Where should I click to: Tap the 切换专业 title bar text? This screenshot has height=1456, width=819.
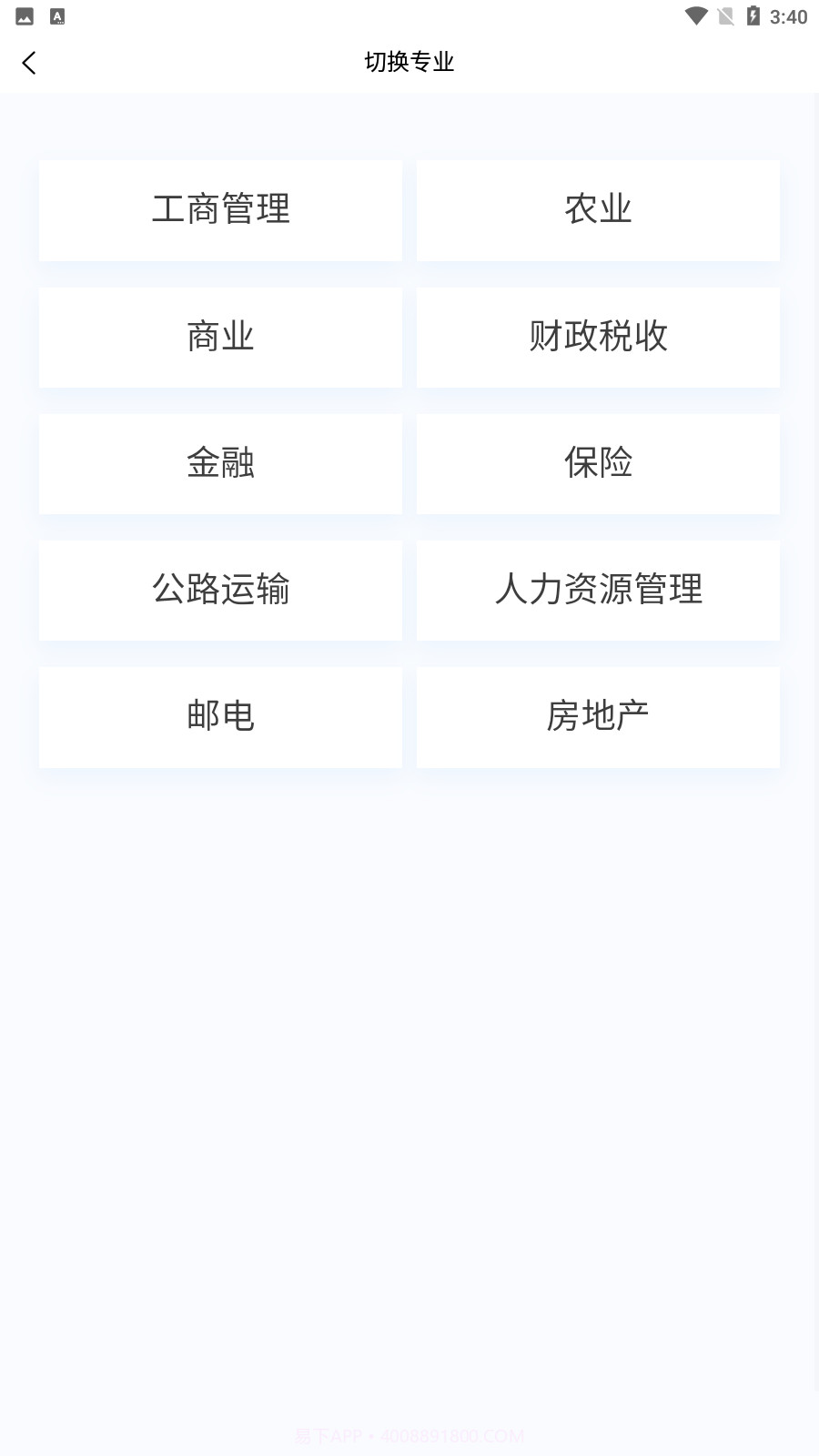point(409,62)
